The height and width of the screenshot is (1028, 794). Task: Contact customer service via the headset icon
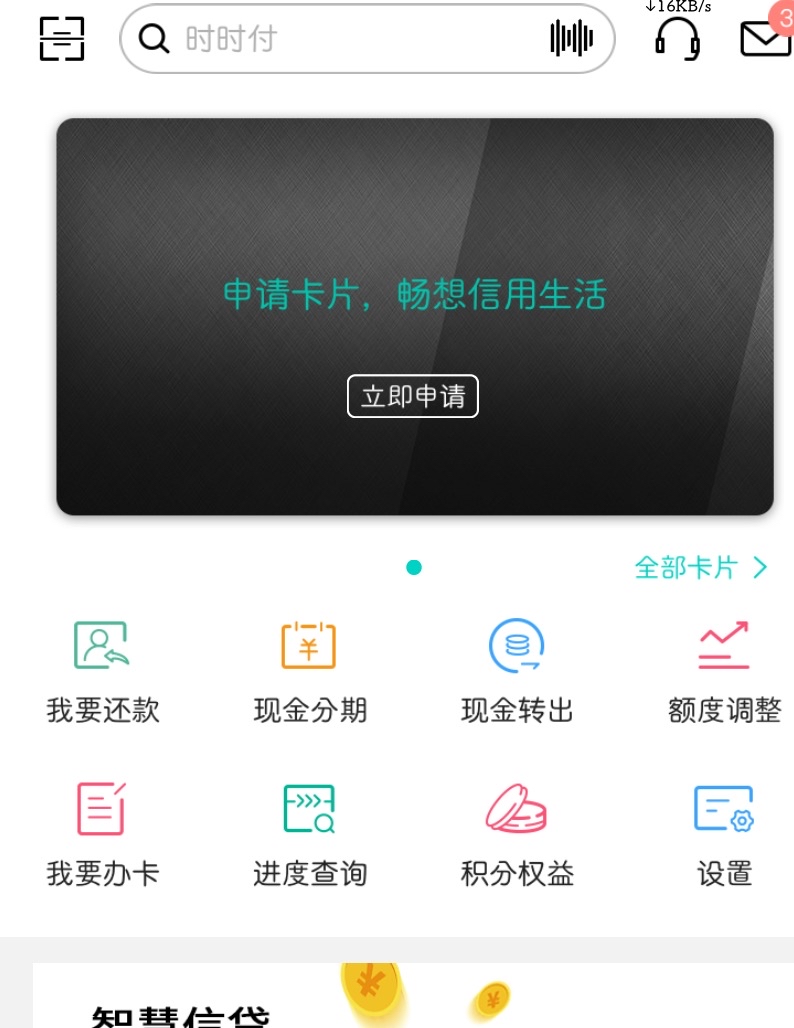coord(677,40)
